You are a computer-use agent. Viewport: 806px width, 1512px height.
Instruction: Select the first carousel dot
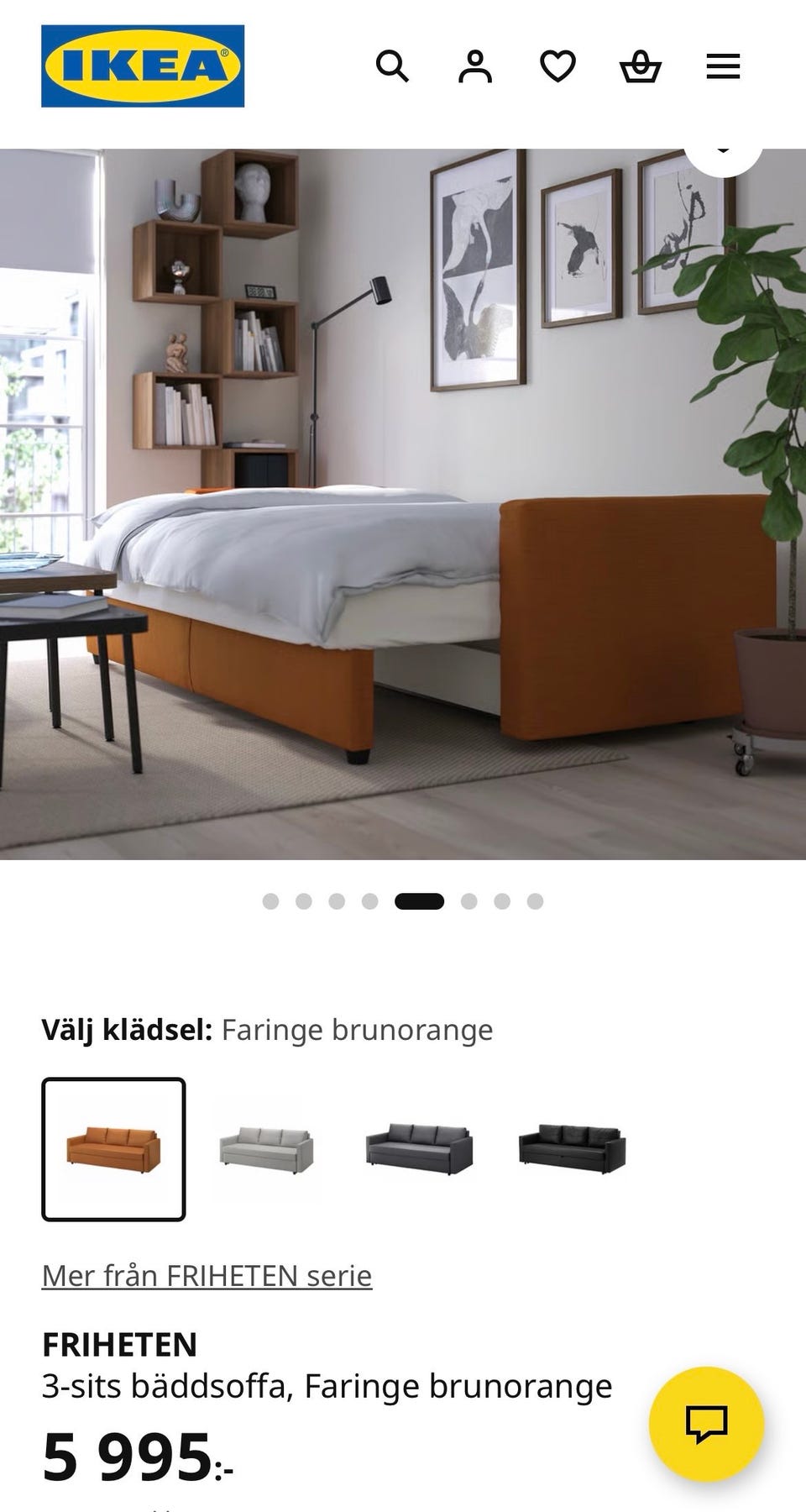click(x=271, y=900)
